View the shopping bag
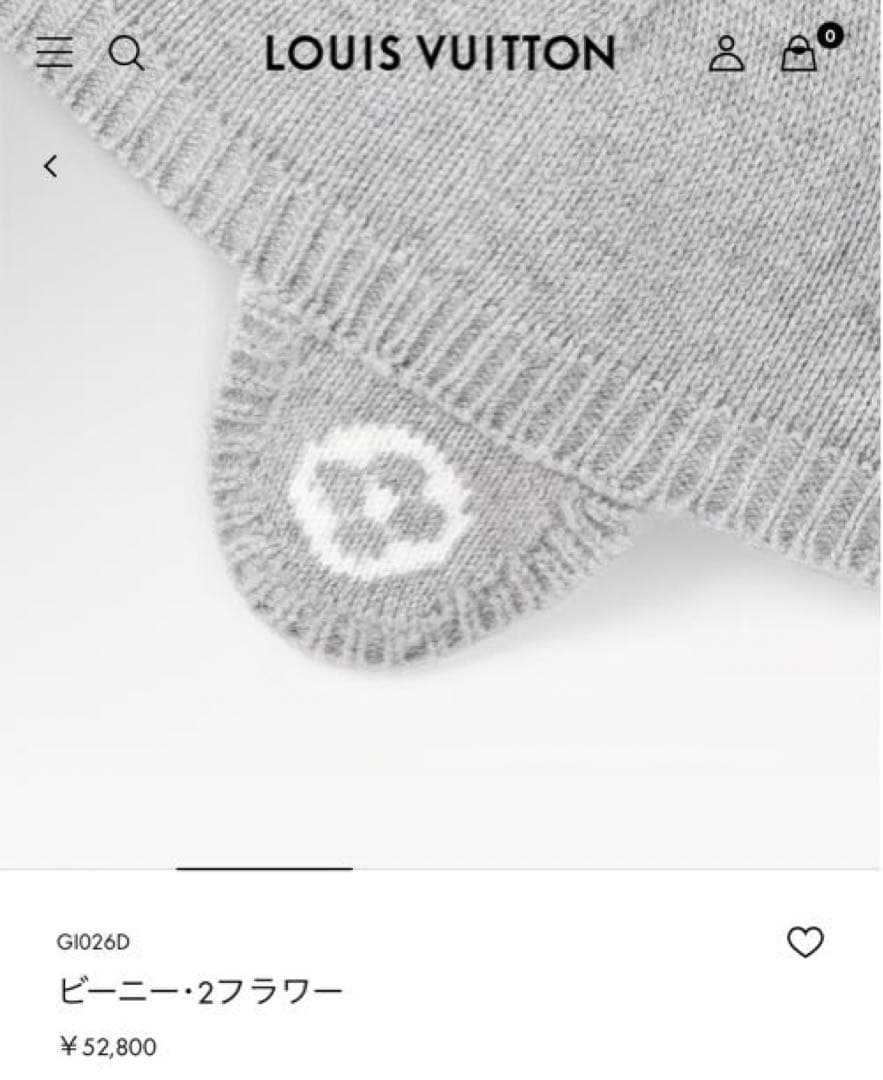This screenshot has width=883, height=1080. pos(799,54)
